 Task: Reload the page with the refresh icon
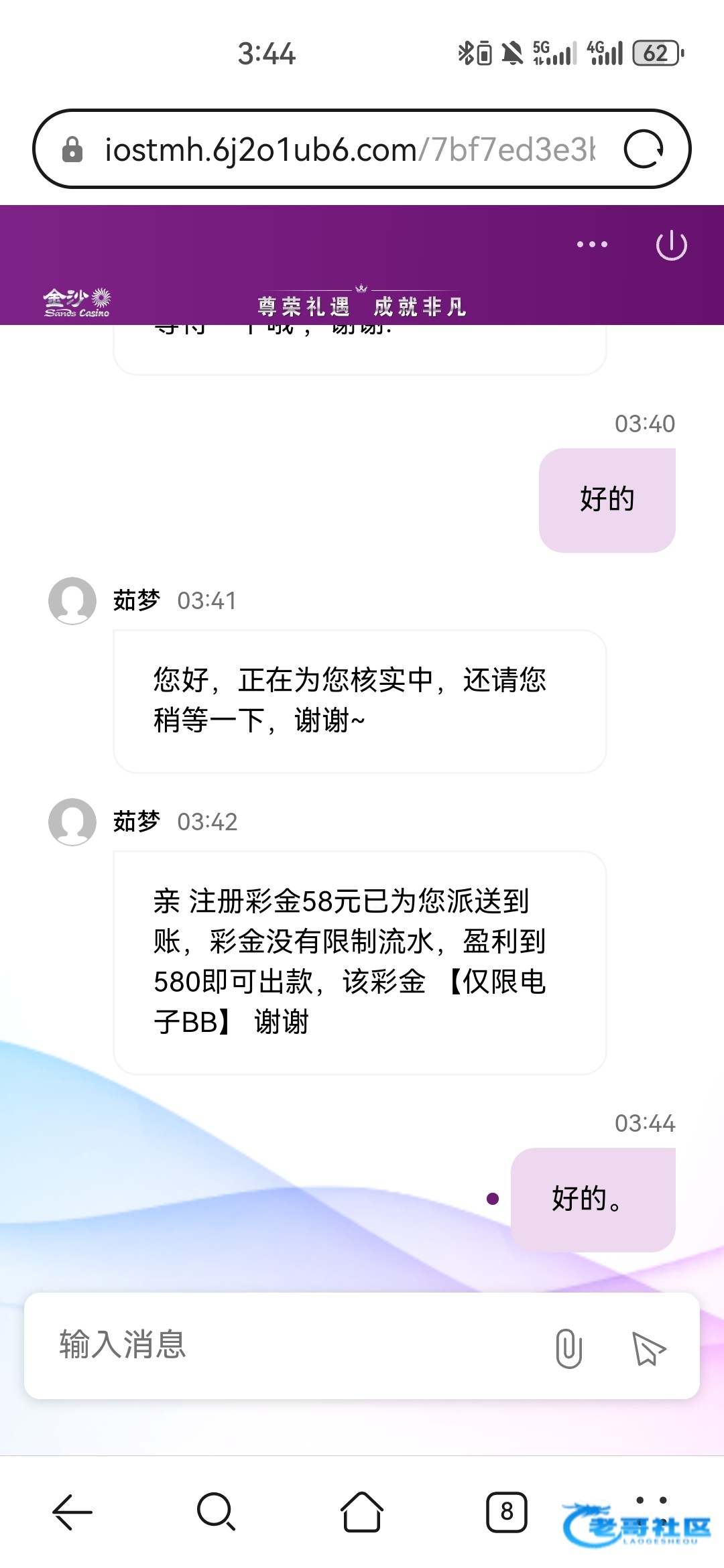644,149
